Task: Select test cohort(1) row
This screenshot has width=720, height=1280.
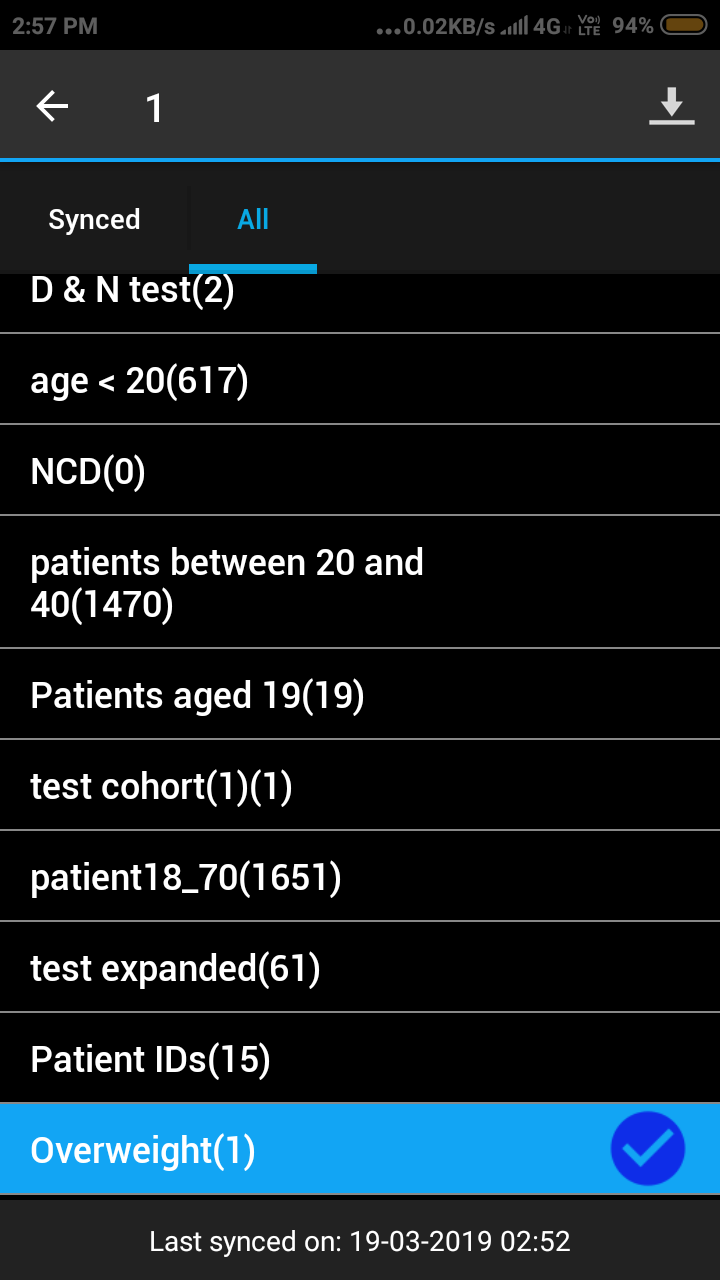Action: (x=360, y=786)
